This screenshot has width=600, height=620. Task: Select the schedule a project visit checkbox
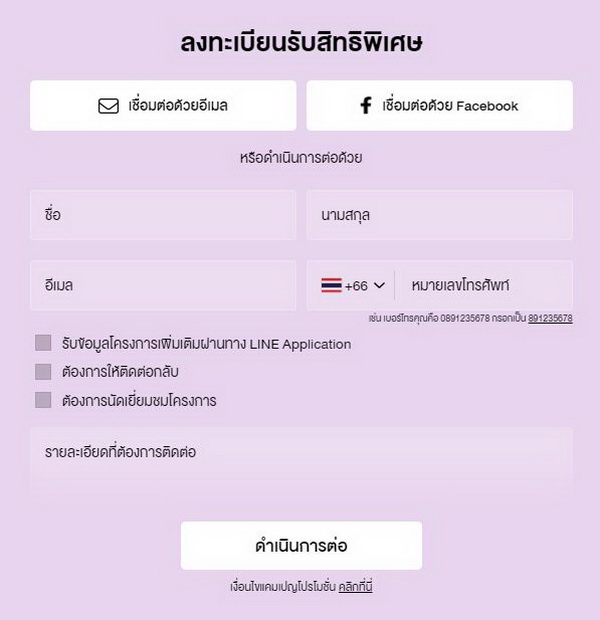[43, 400]
